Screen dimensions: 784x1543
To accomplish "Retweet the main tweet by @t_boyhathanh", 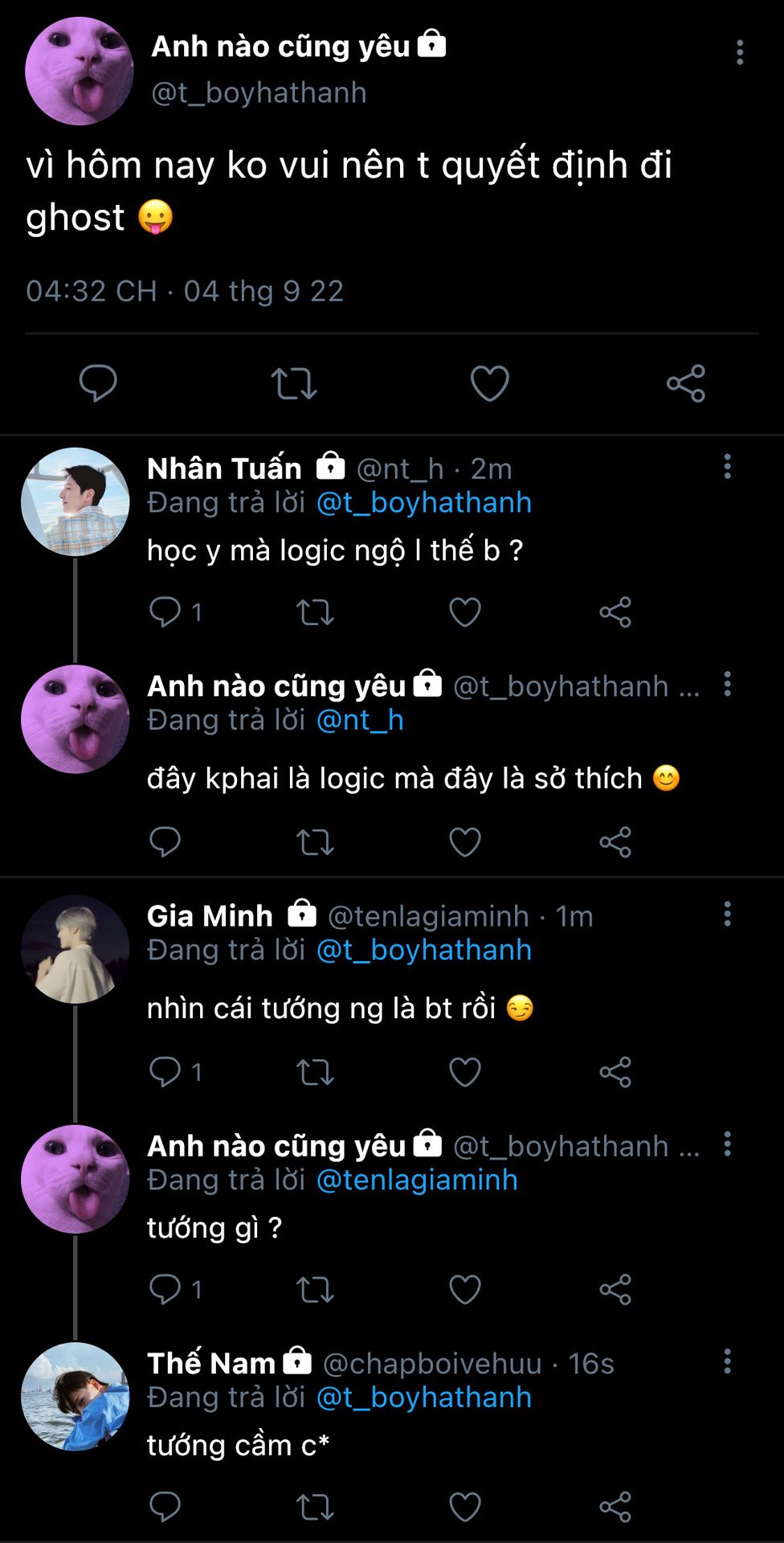I will click(x=294, y=383).
